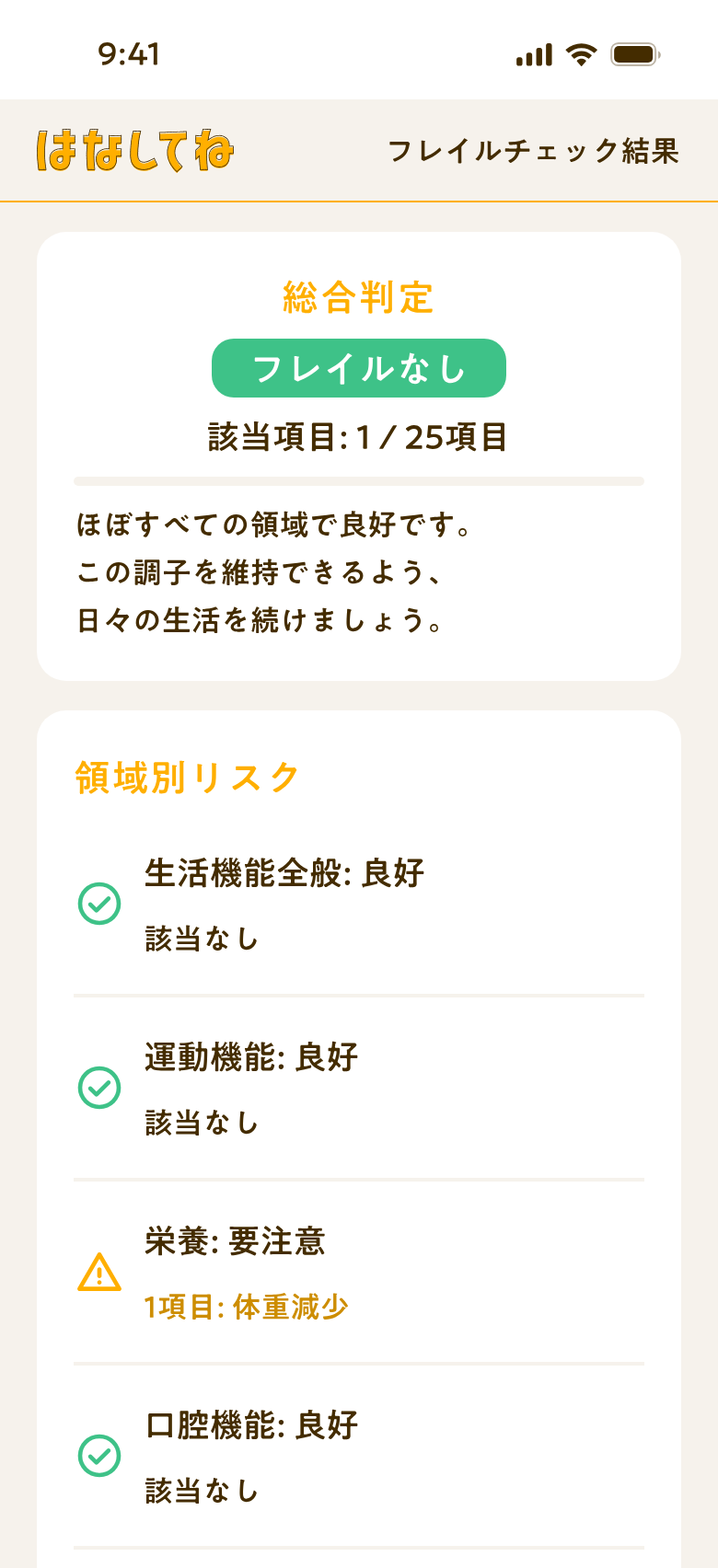The width and height of the screenshot is (718, 1568).
Task: Select the フレイルなし result badge
Action: pos(359,366)
